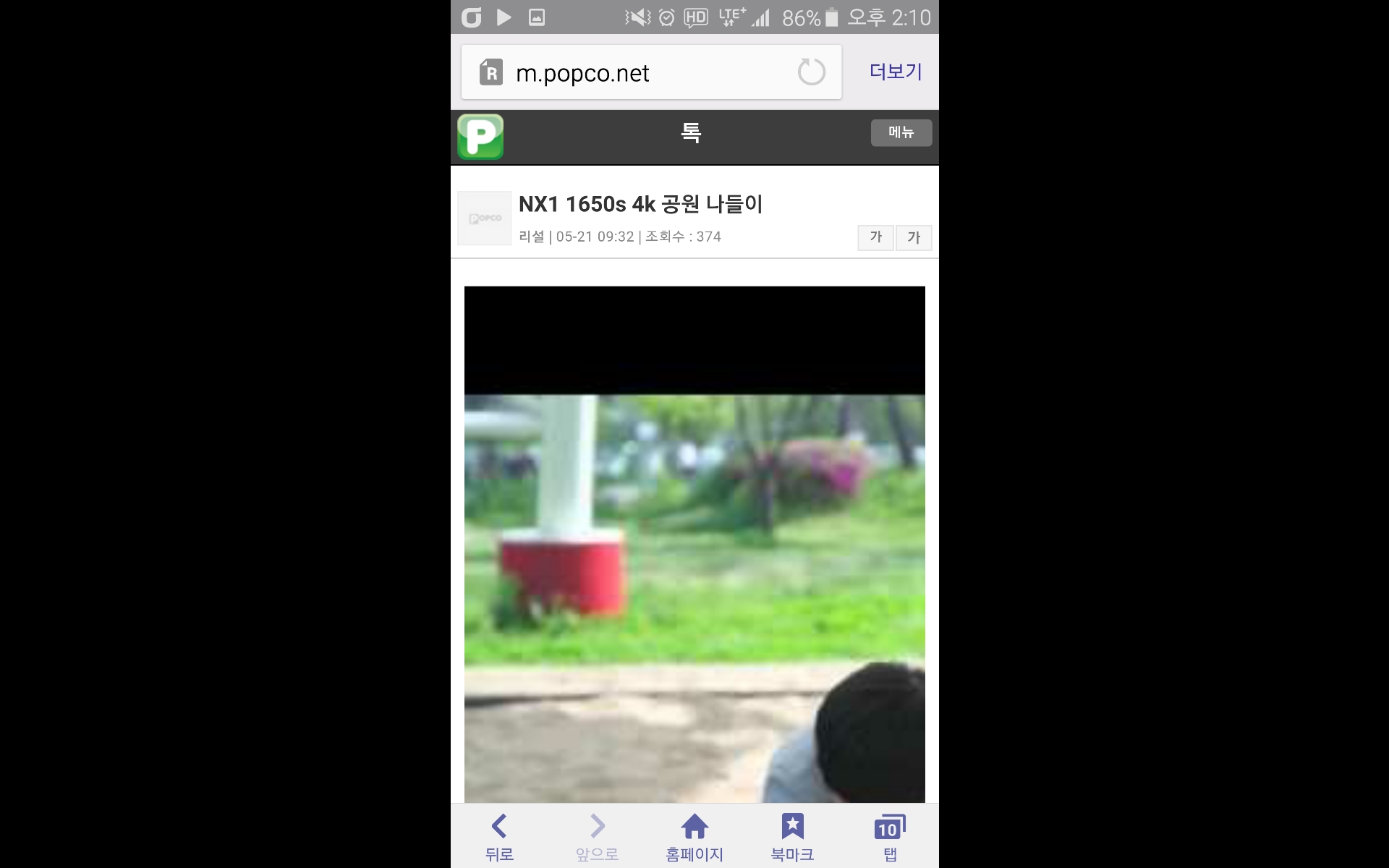Reload the page with the refresh icon
This screenshot has height=868, width=1389.
[811, 72]
